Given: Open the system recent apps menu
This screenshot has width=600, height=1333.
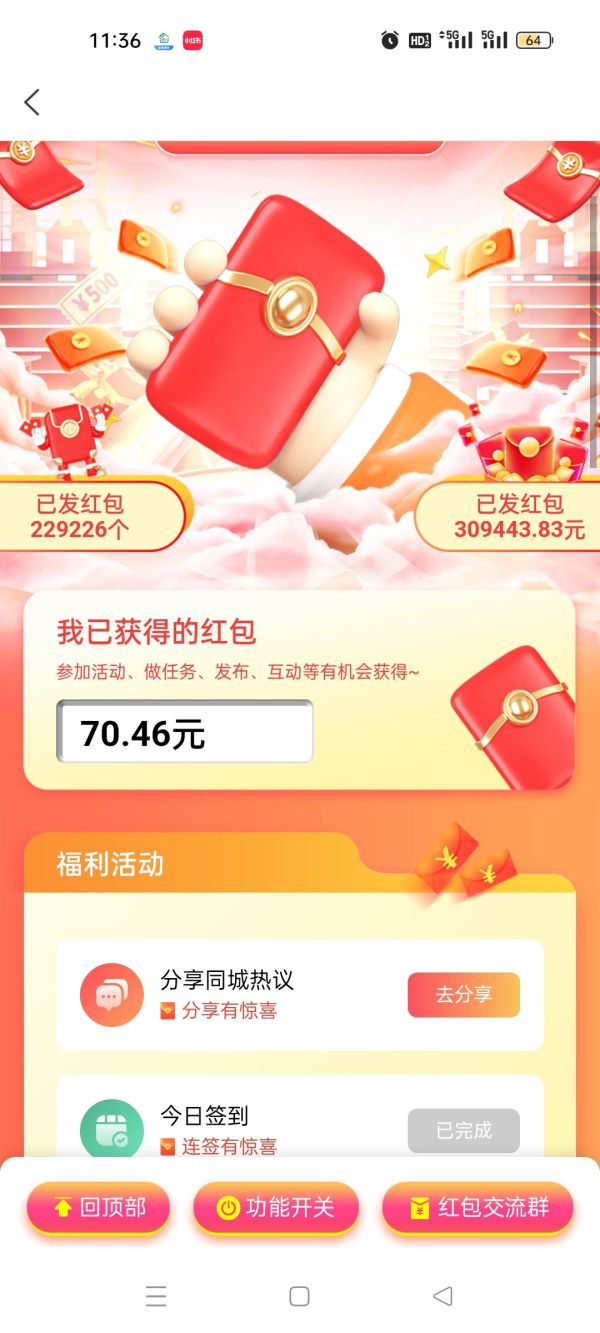Looking at the screenshot, I should 156,1296.
